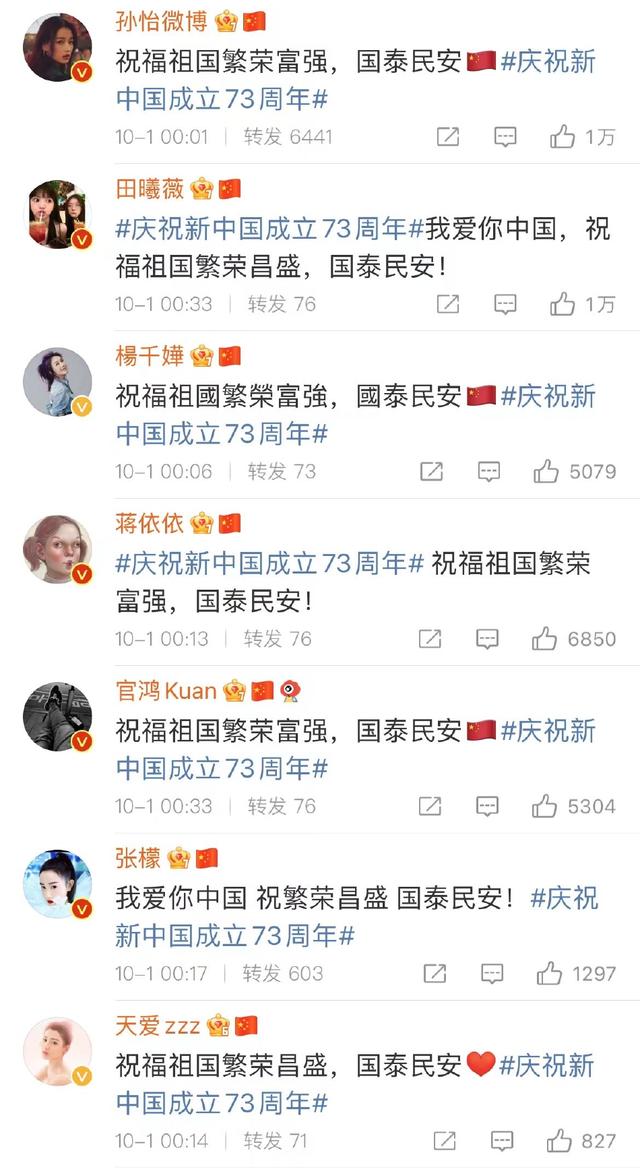Screen dimensions: 640x1172
Task: Like 田曦薇's post
Action: pos(562,304)
